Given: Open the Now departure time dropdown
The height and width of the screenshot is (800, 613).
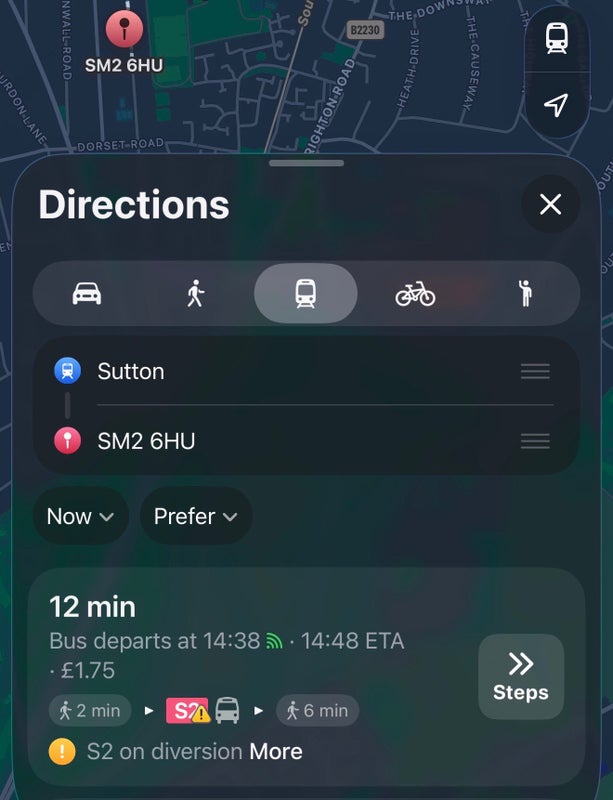Looking at the screenshot, I should coord(81,517).
